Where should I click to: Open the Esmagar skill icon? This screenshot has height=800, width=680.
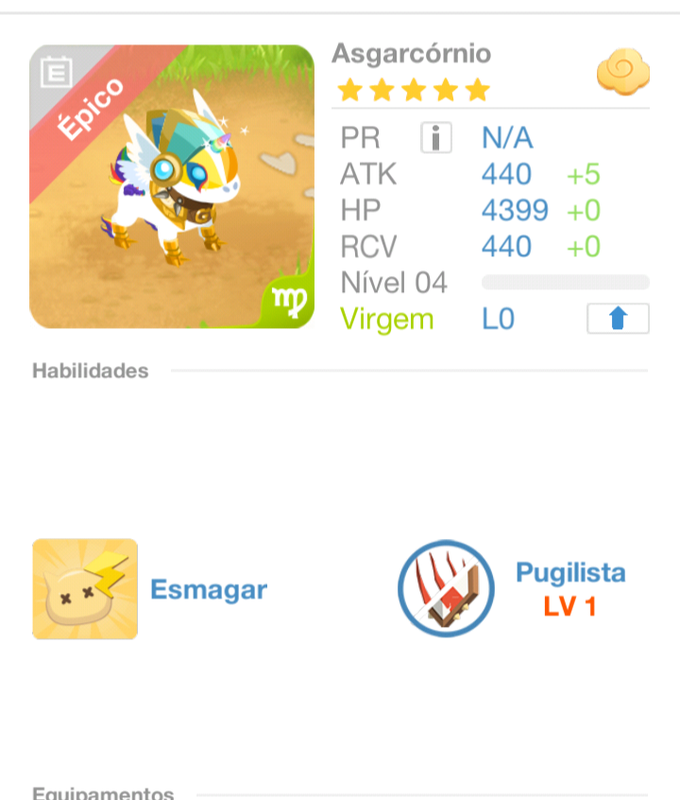pos(85,589)
